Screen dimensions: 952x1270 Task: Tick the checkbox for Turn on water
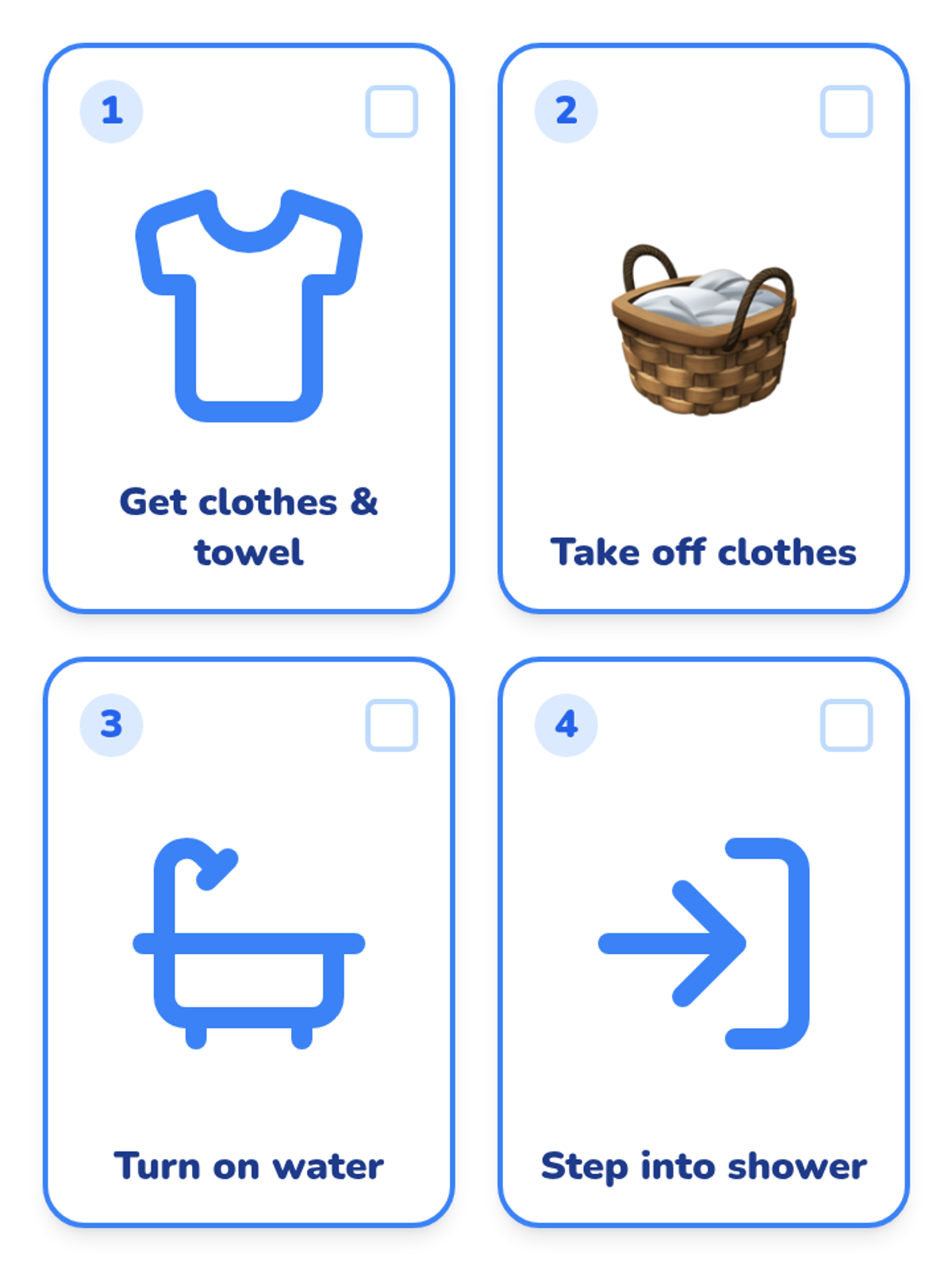[392, 725]
